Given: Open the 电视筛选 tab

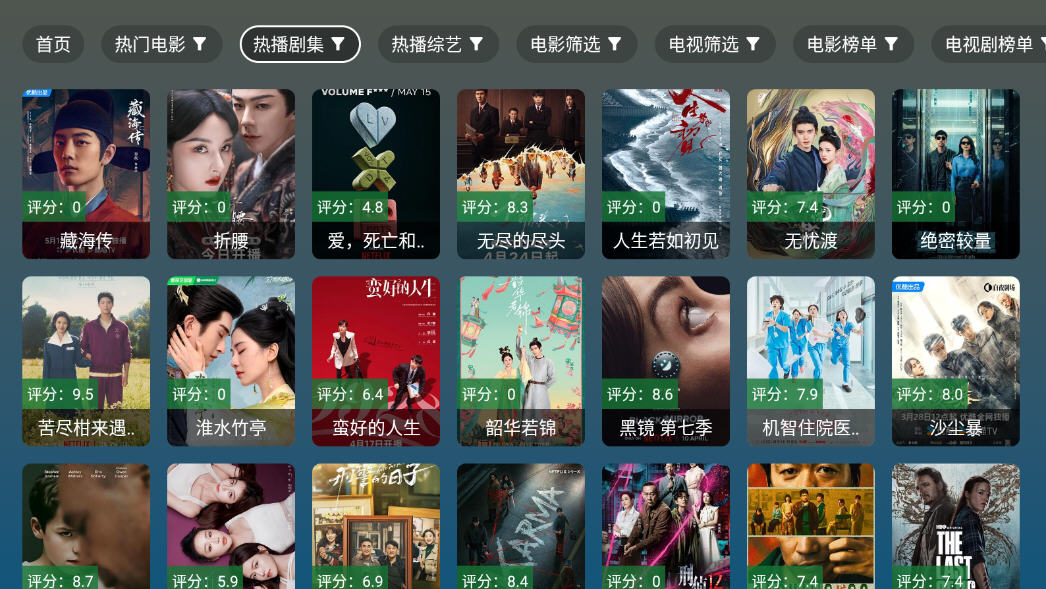Looking at the screenshot, I should click(x=714, y=44).
